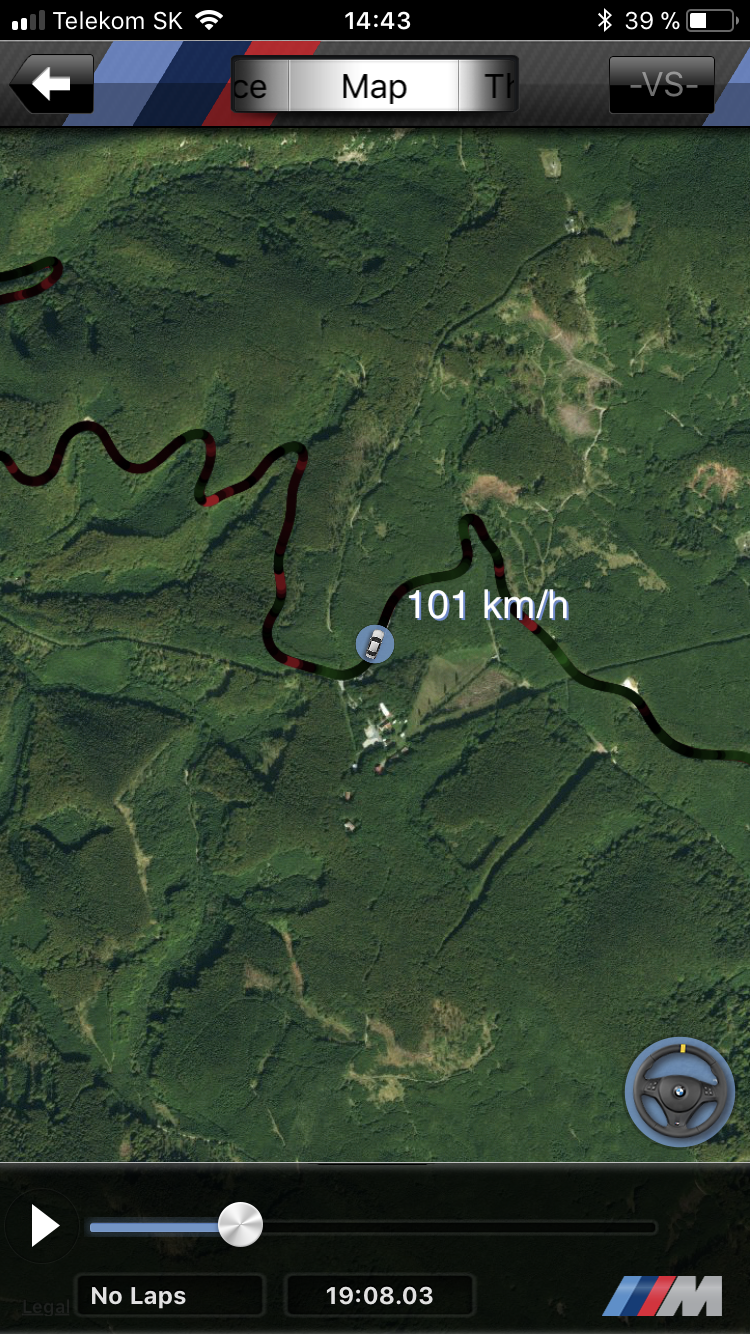Switch to the partially visible left tab
The height and width of the screenshot is (1334, 750).
tap(260, 87)
